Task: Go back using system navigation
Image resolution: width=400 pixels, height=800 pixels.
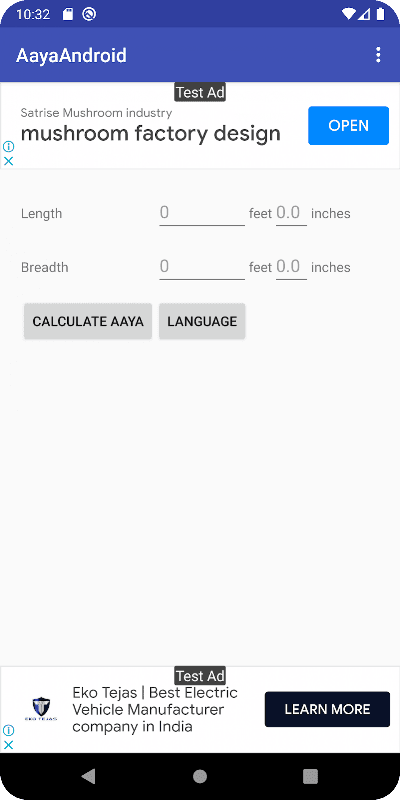Action: 88,776
